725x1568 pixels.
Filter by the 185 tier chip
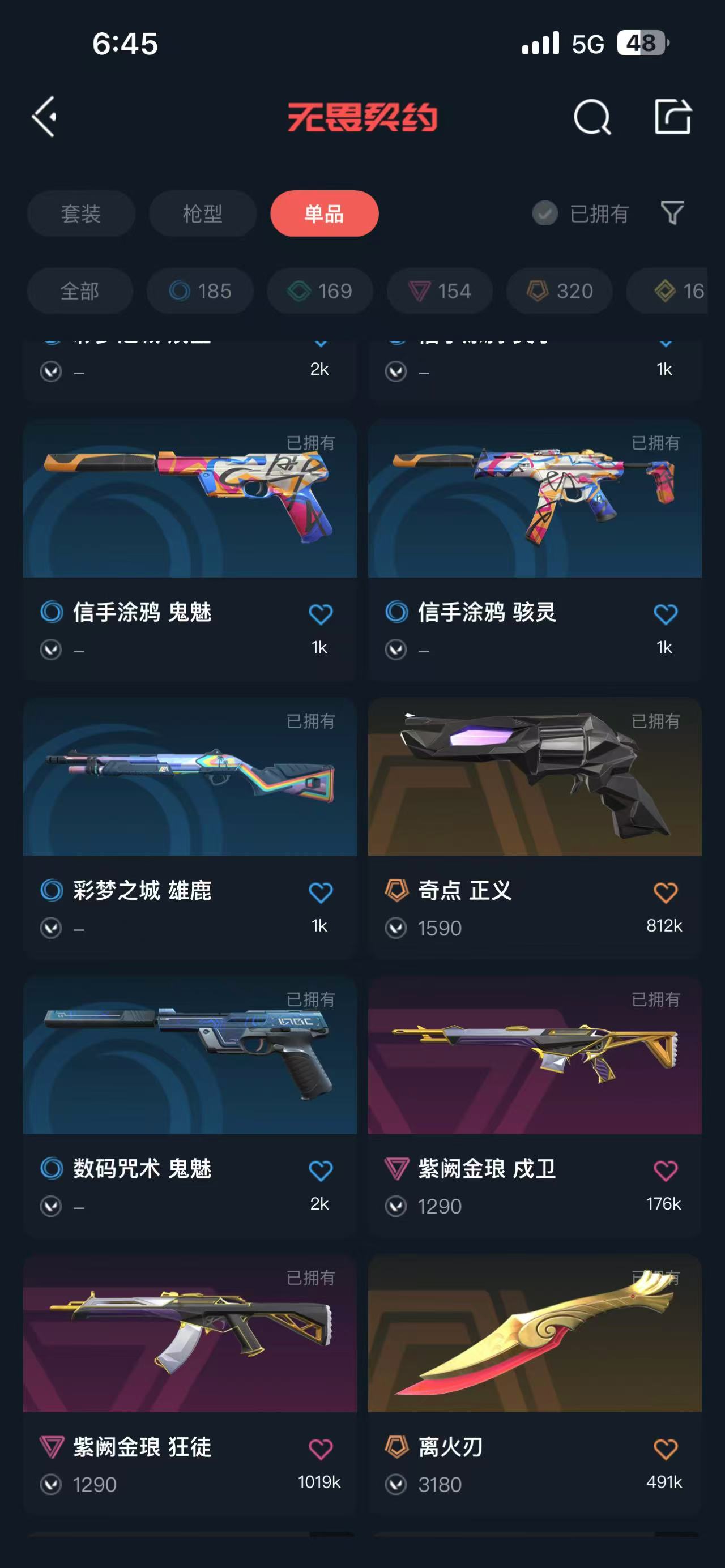pyautogui.click(x=201, y=291)
